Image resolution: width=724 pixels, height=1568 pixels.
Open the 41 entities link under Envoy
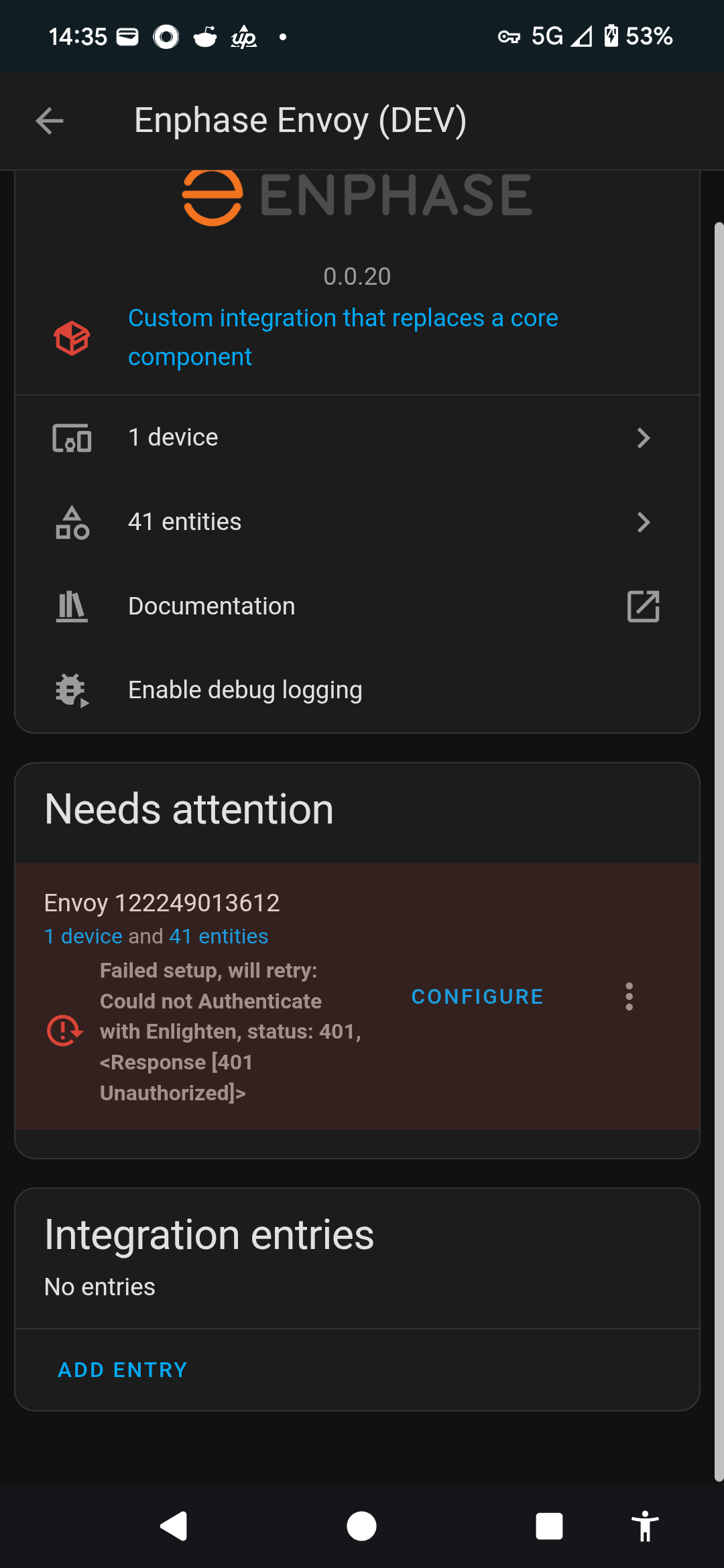click(x=219, y=936)
